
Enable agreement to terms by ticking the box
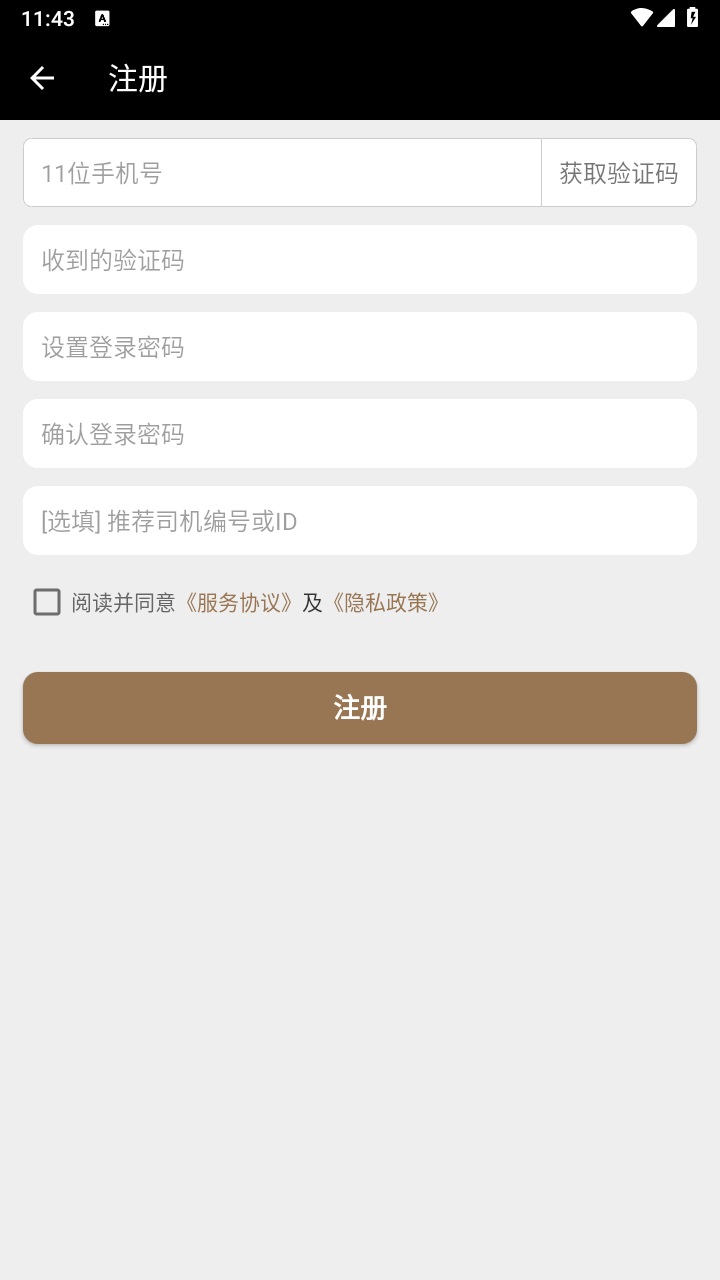[46, 602]
